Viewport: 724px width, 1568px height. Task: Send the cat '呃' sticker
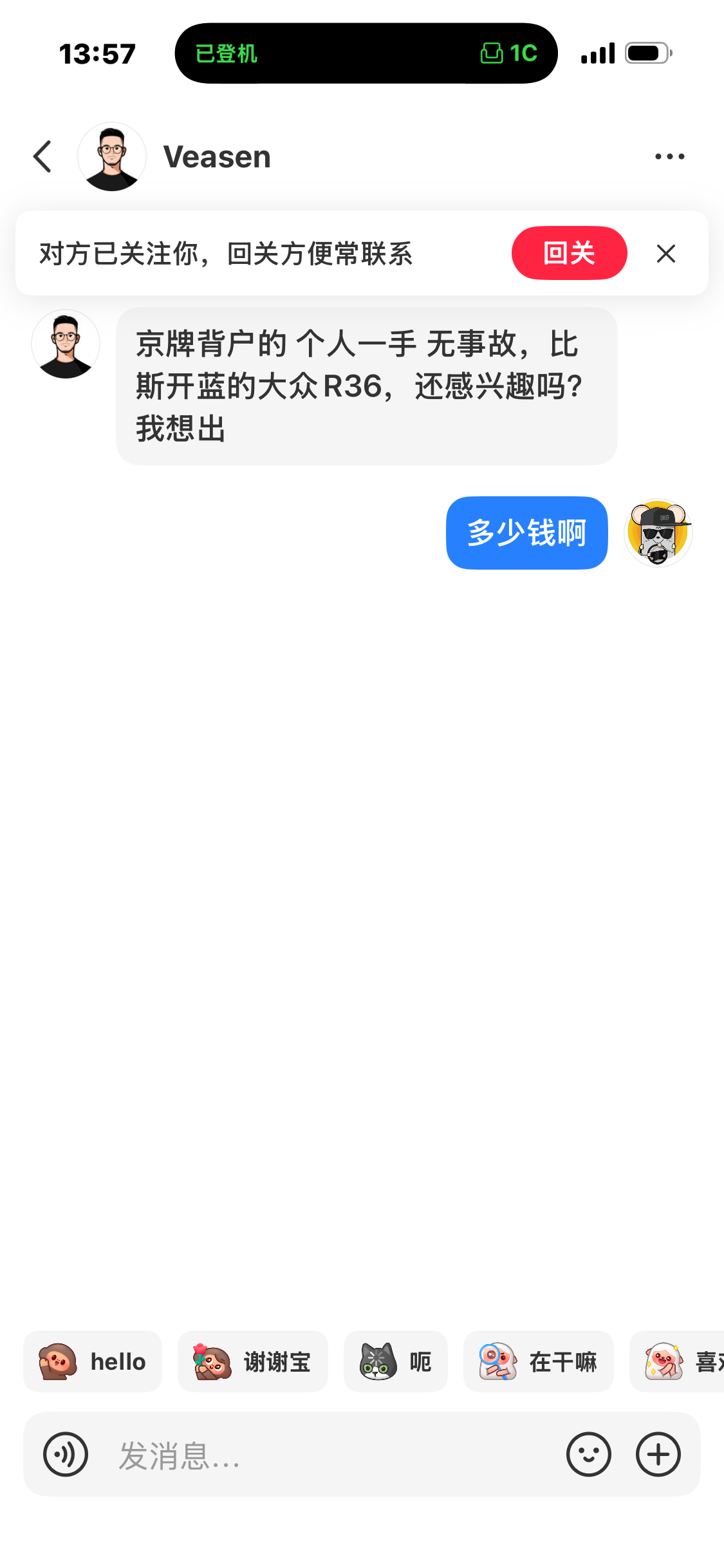click(395, 1361)
